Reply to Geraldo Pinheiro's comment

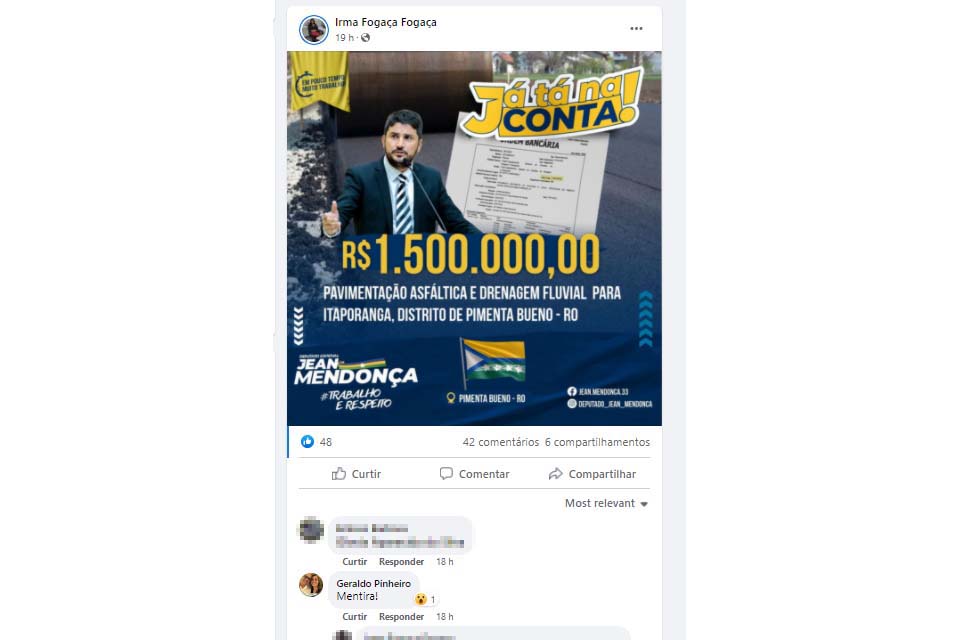tap(401, 617)
